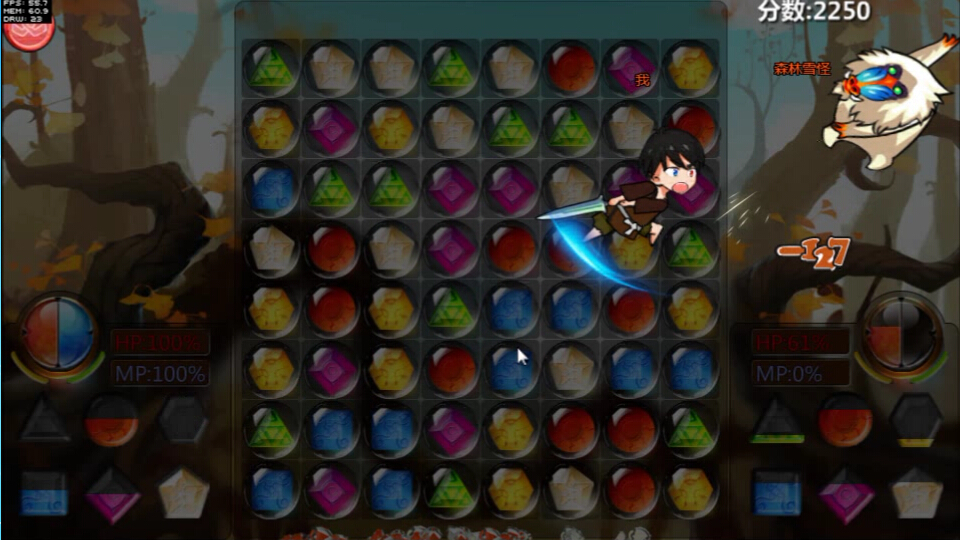Tap the player's white pentagon skill icon
This screenshot has height=540, width=960.
(x=183, y=493)
